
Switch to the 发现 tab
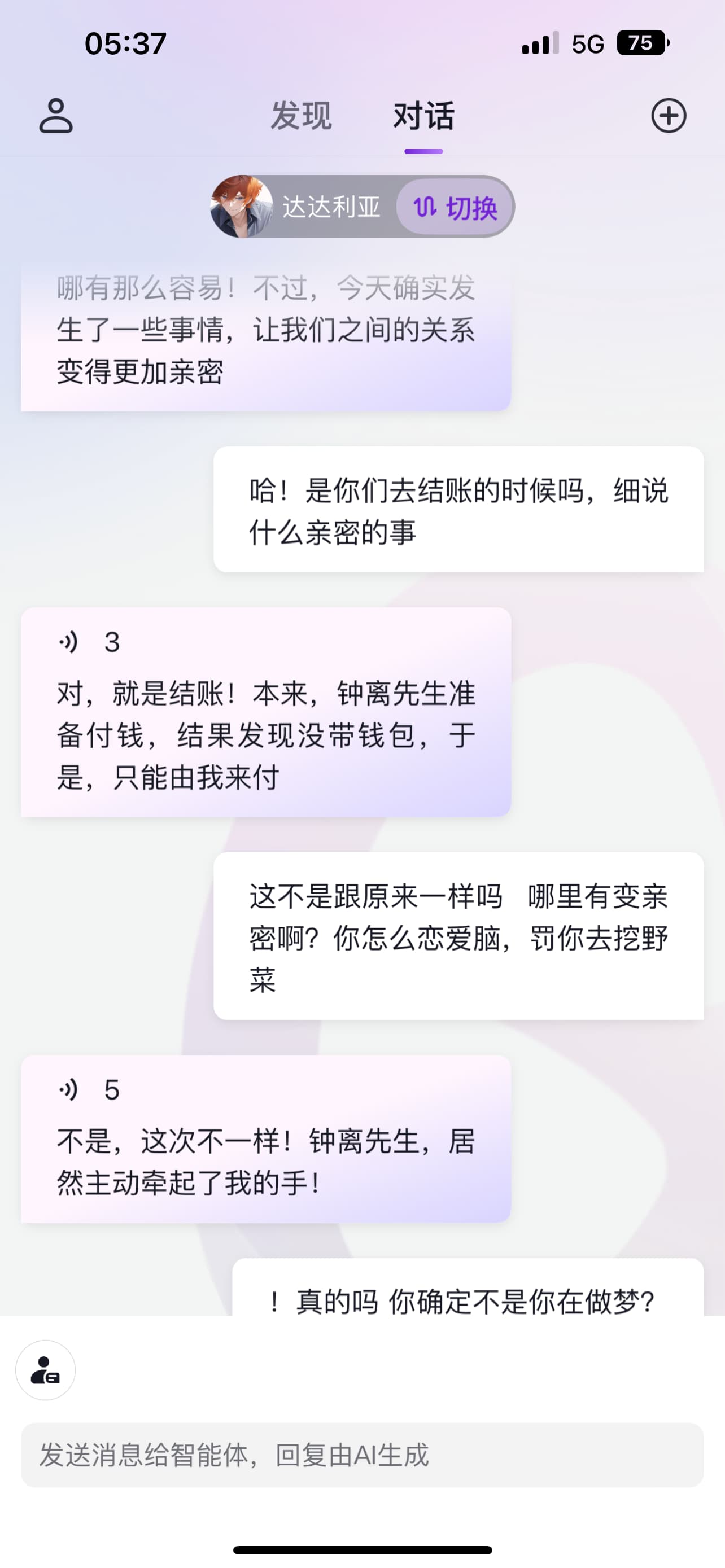click(302, 116)
